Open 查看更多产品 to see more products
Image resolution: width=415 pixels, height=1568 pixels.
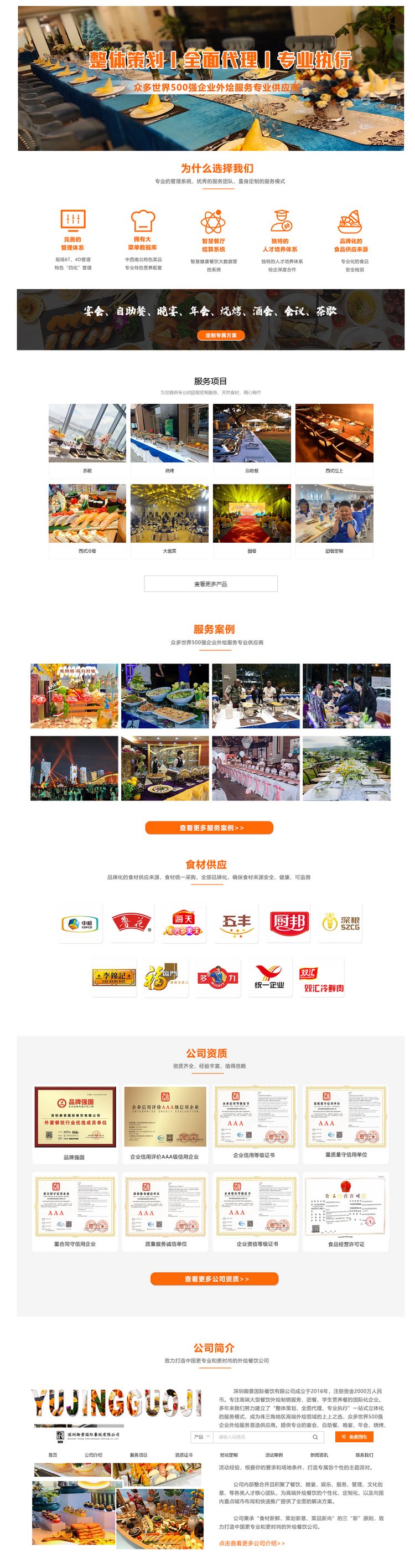click(210, 584)
